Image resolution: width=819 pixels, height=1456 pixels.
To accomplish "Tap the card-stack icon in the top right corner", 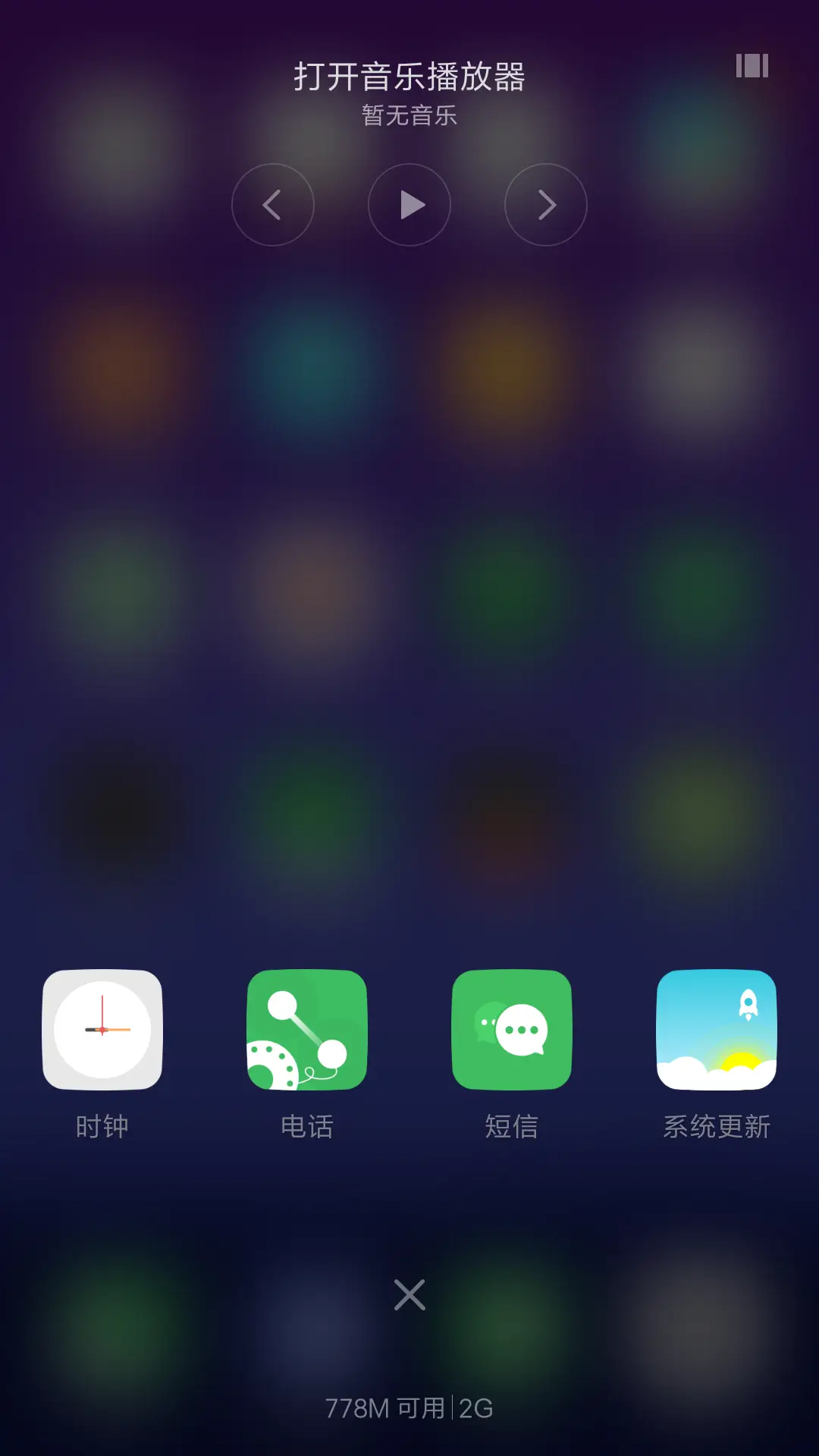I will tap(752, 67).
